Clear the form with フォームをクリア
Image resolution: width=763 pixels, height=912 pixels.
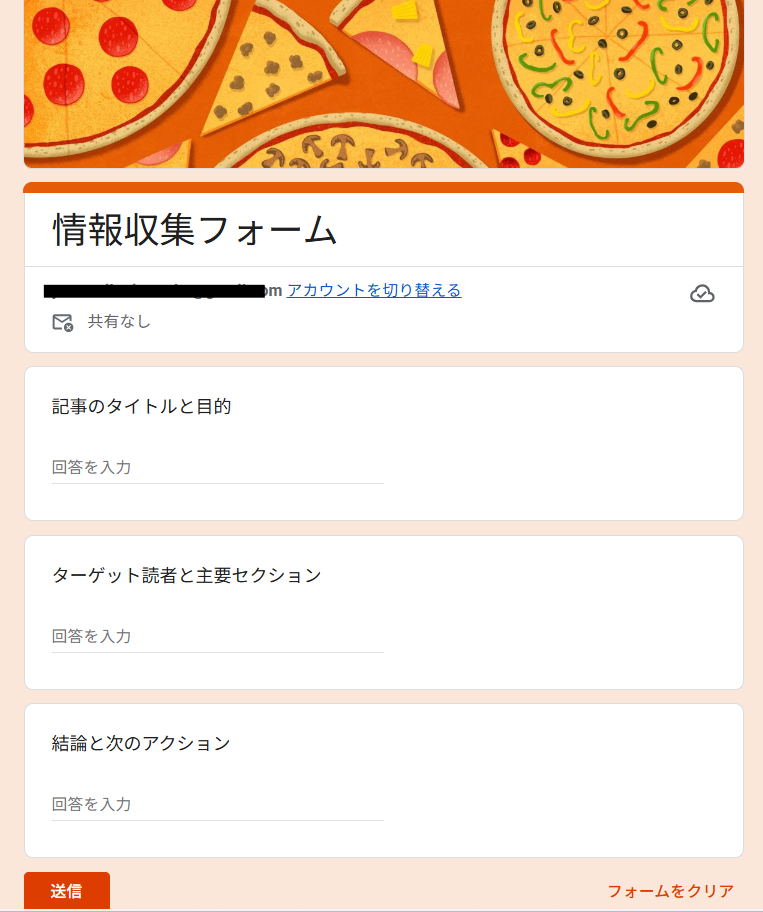[670, 891]
